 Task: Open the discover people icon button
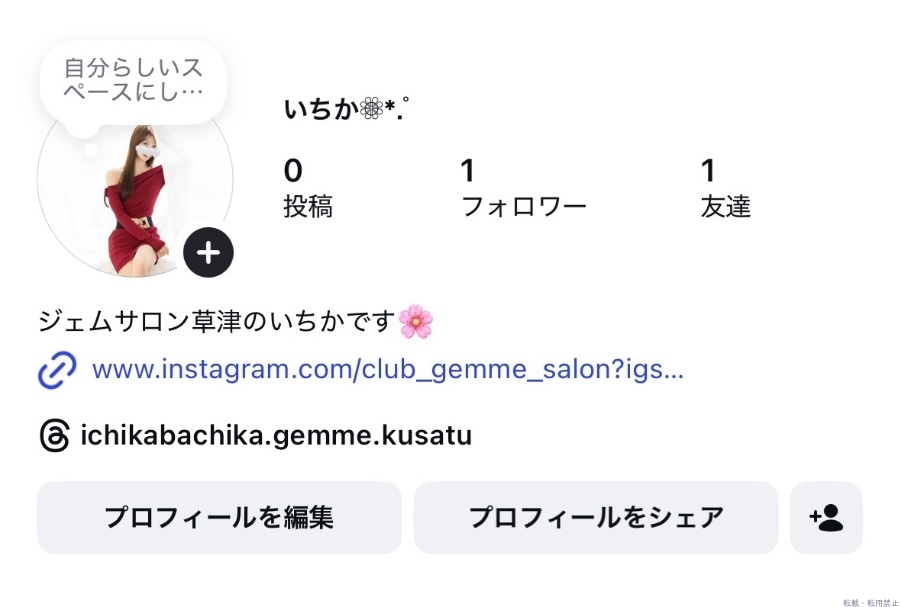click(826, 517)
